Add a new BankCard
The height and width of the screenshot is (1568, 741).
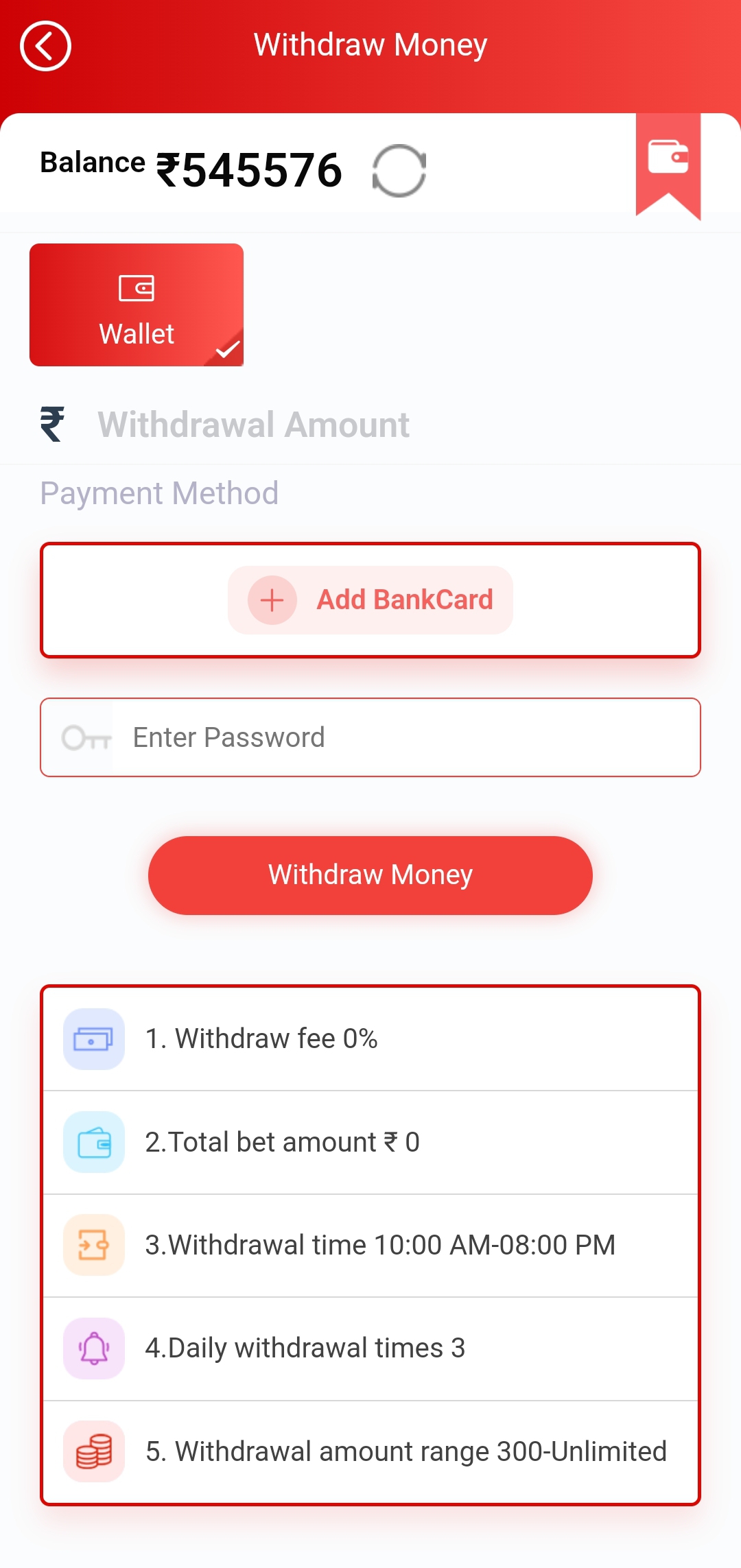pyautogui.click(x=370, y=600)
